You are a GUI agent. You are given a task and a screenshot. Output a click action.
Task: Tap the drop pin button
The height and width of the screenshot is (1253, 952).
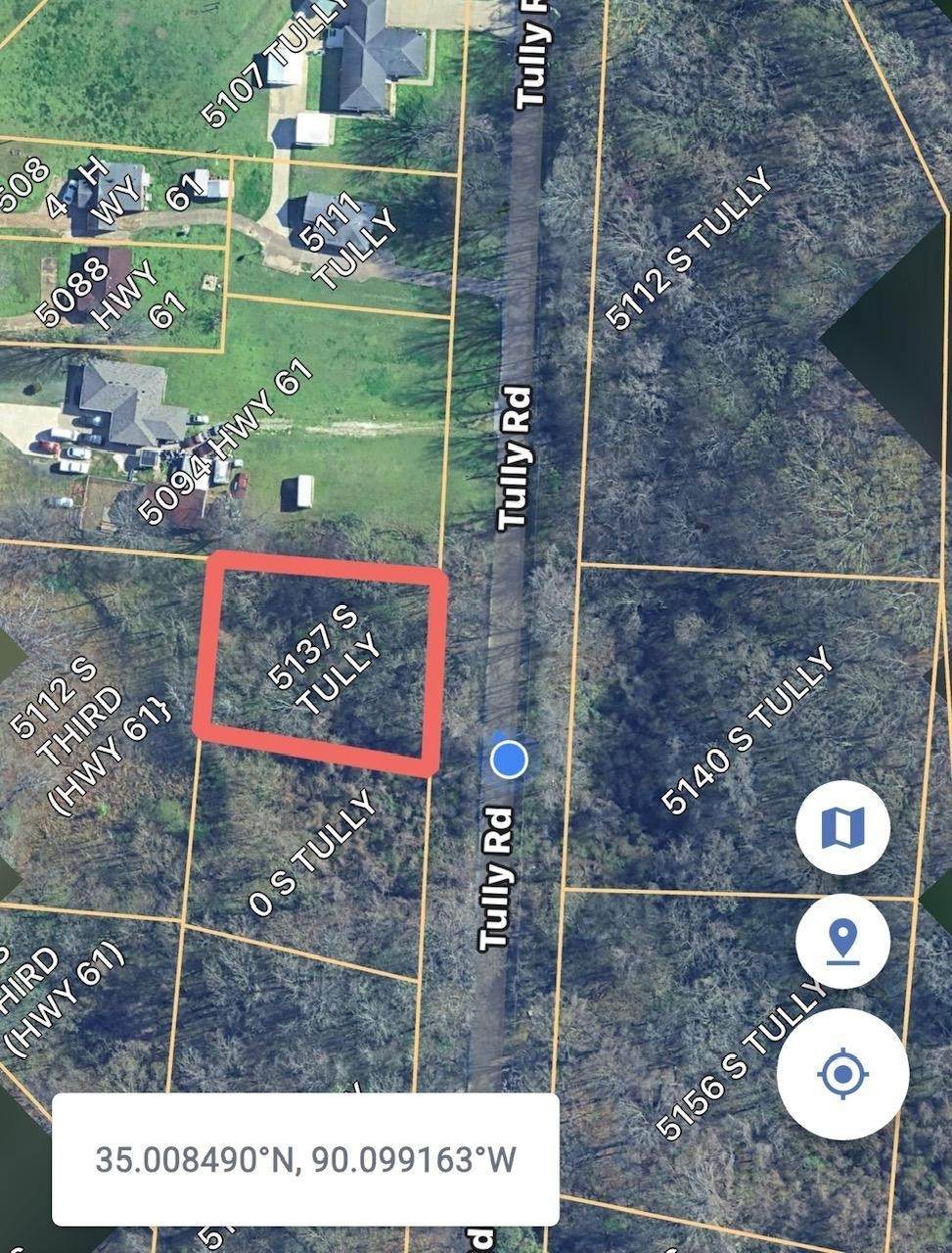coord(842,942)
